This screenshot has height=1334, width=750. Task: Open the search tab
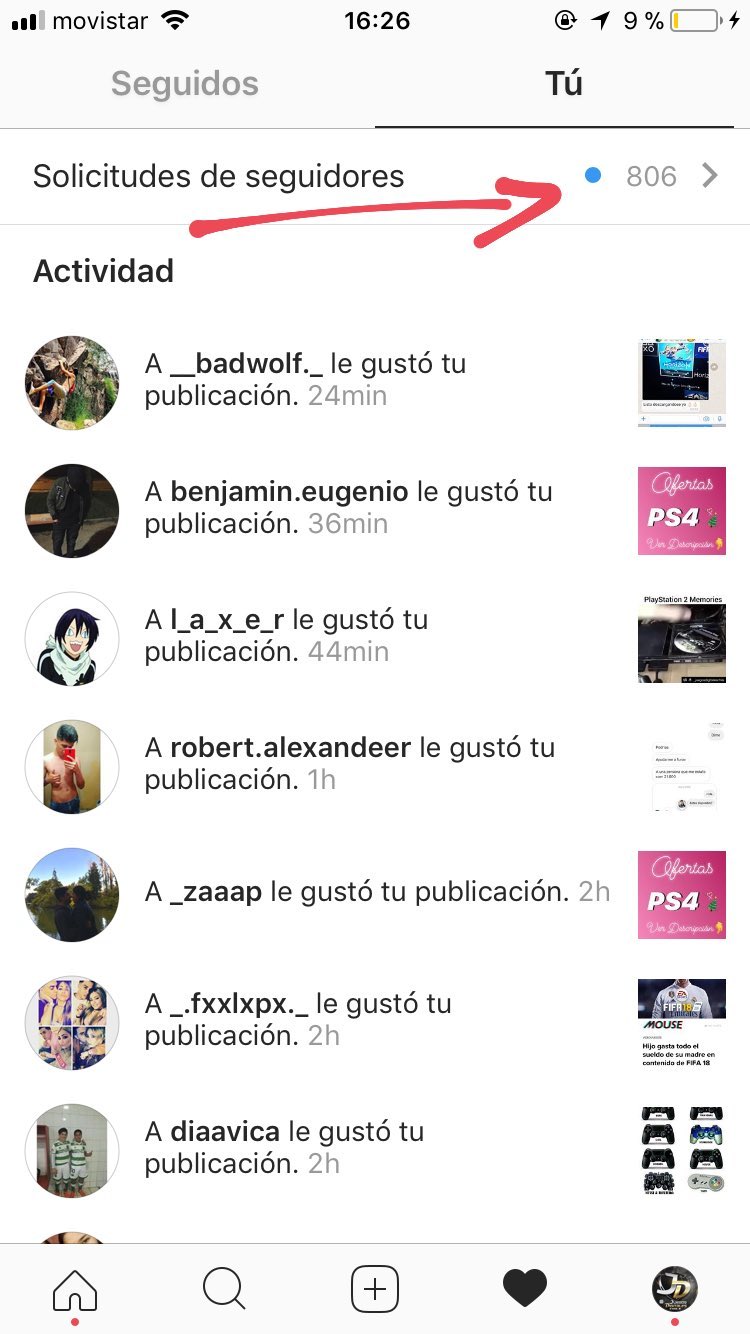(225, 1289)
